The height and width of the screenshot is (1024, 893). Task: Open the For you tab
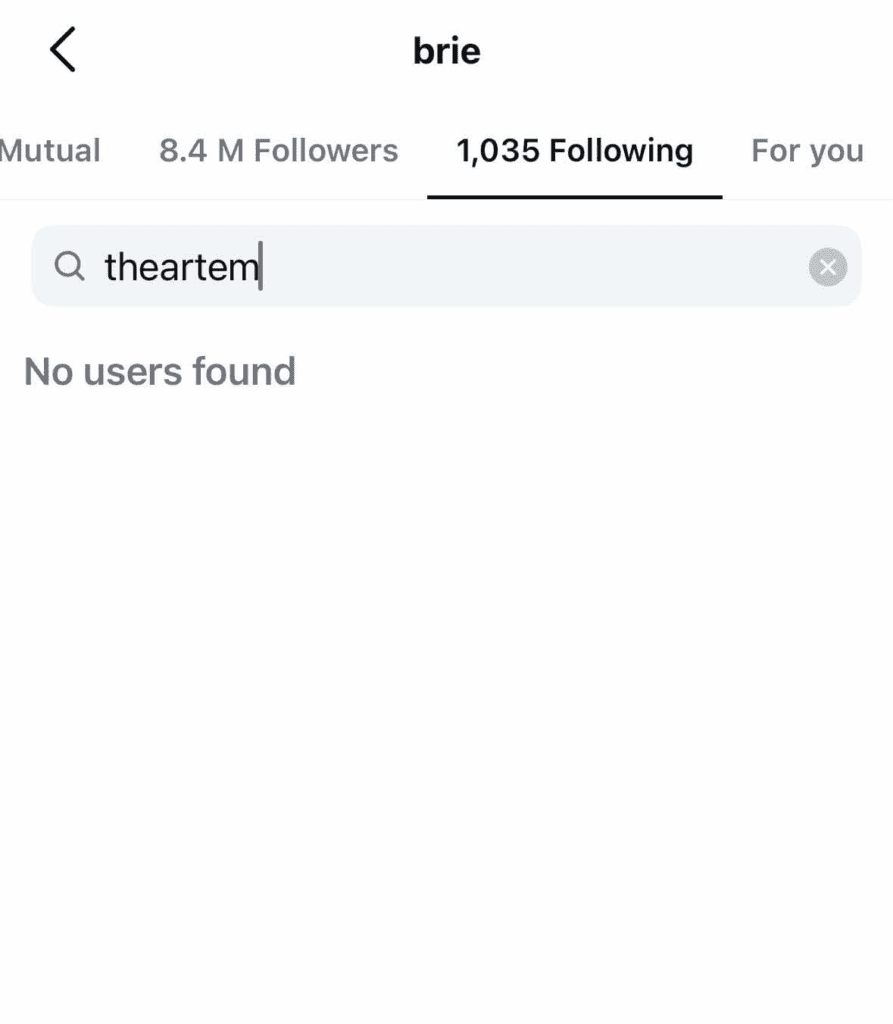coord(807,151)
